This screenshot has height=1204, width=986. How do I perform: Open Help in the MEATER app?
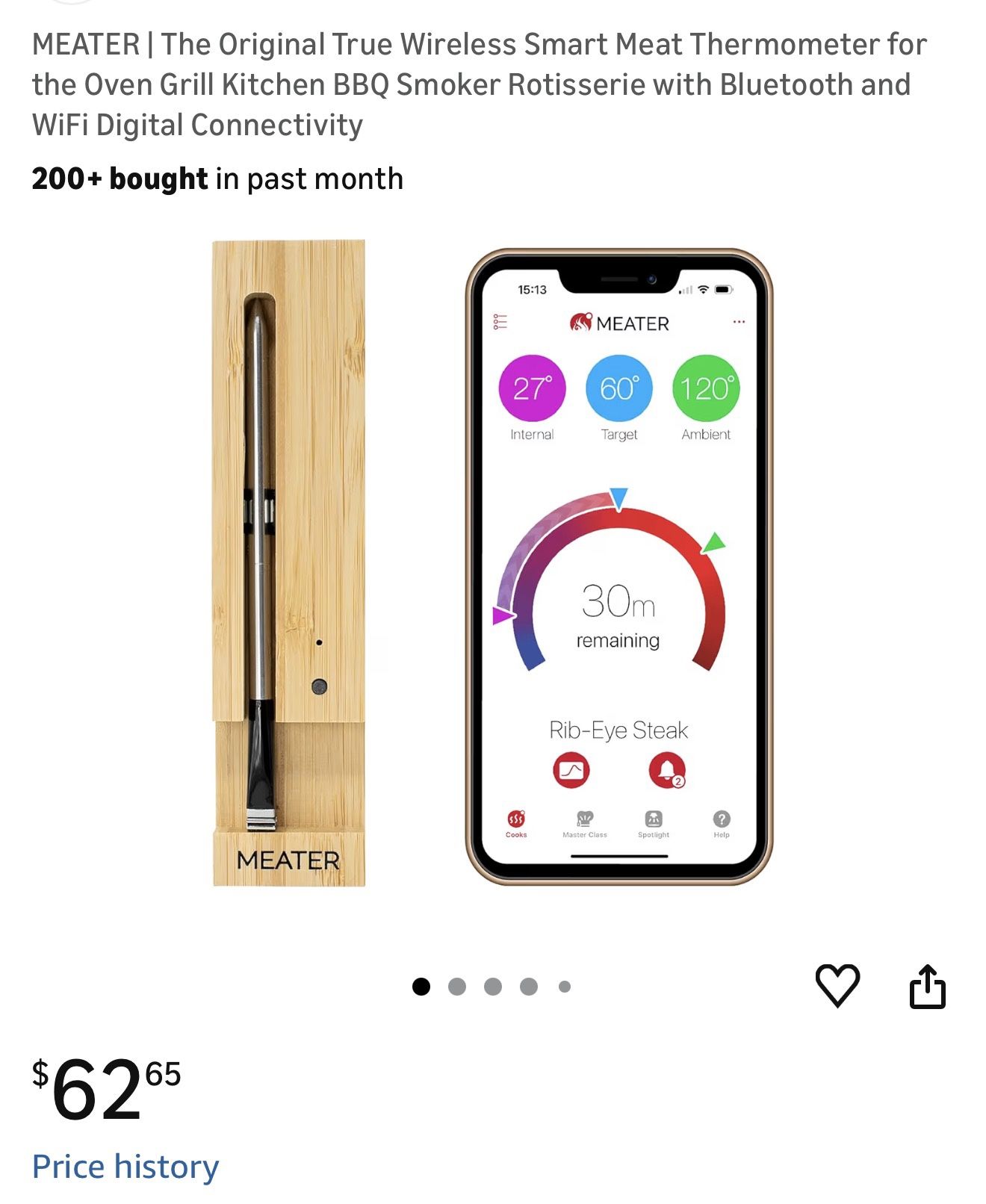(x=721, y=819)
